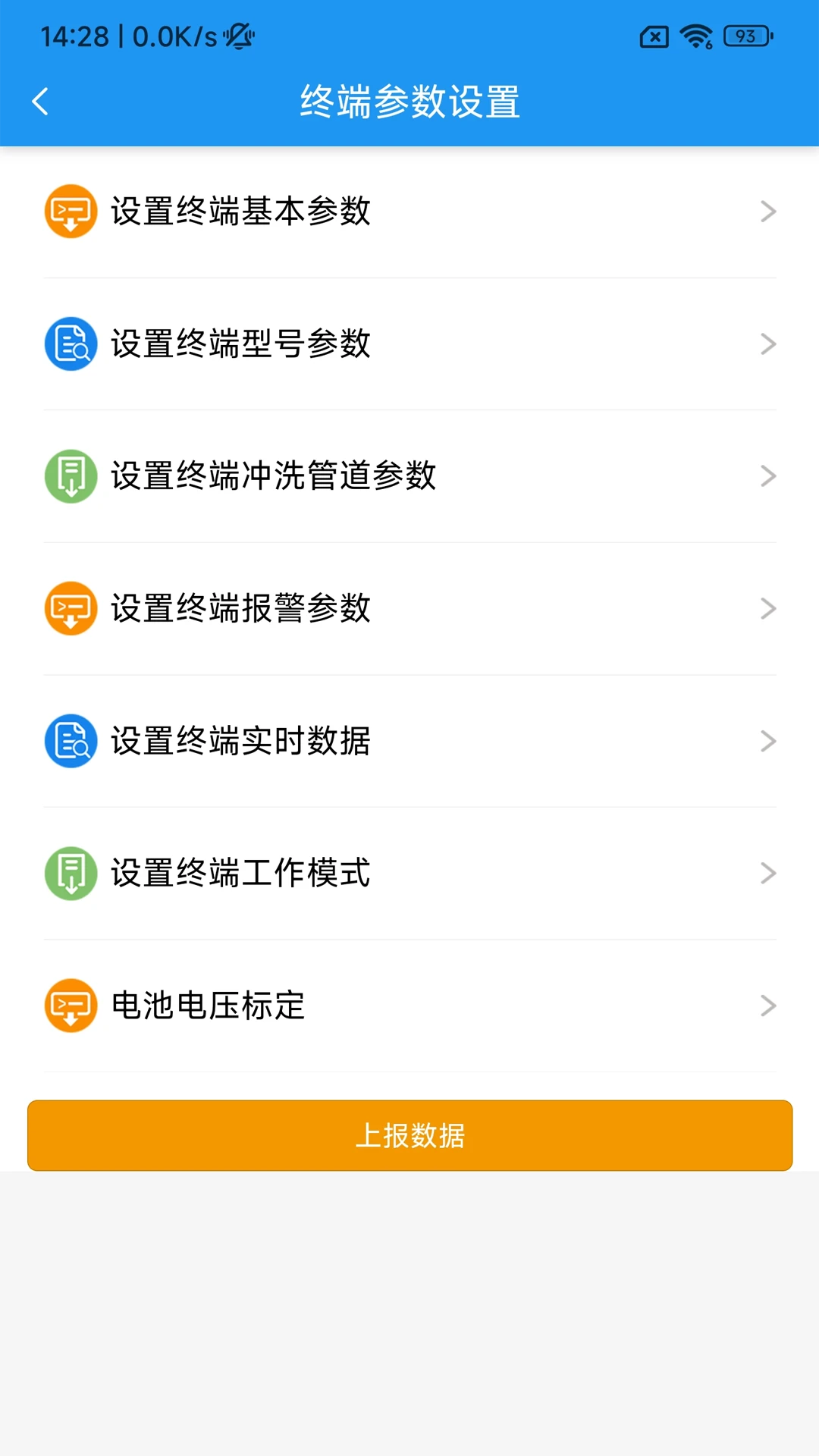Tap the muted notification icon in status bar
Viewport: 819px width, 1456px height.
coord(239,35)
